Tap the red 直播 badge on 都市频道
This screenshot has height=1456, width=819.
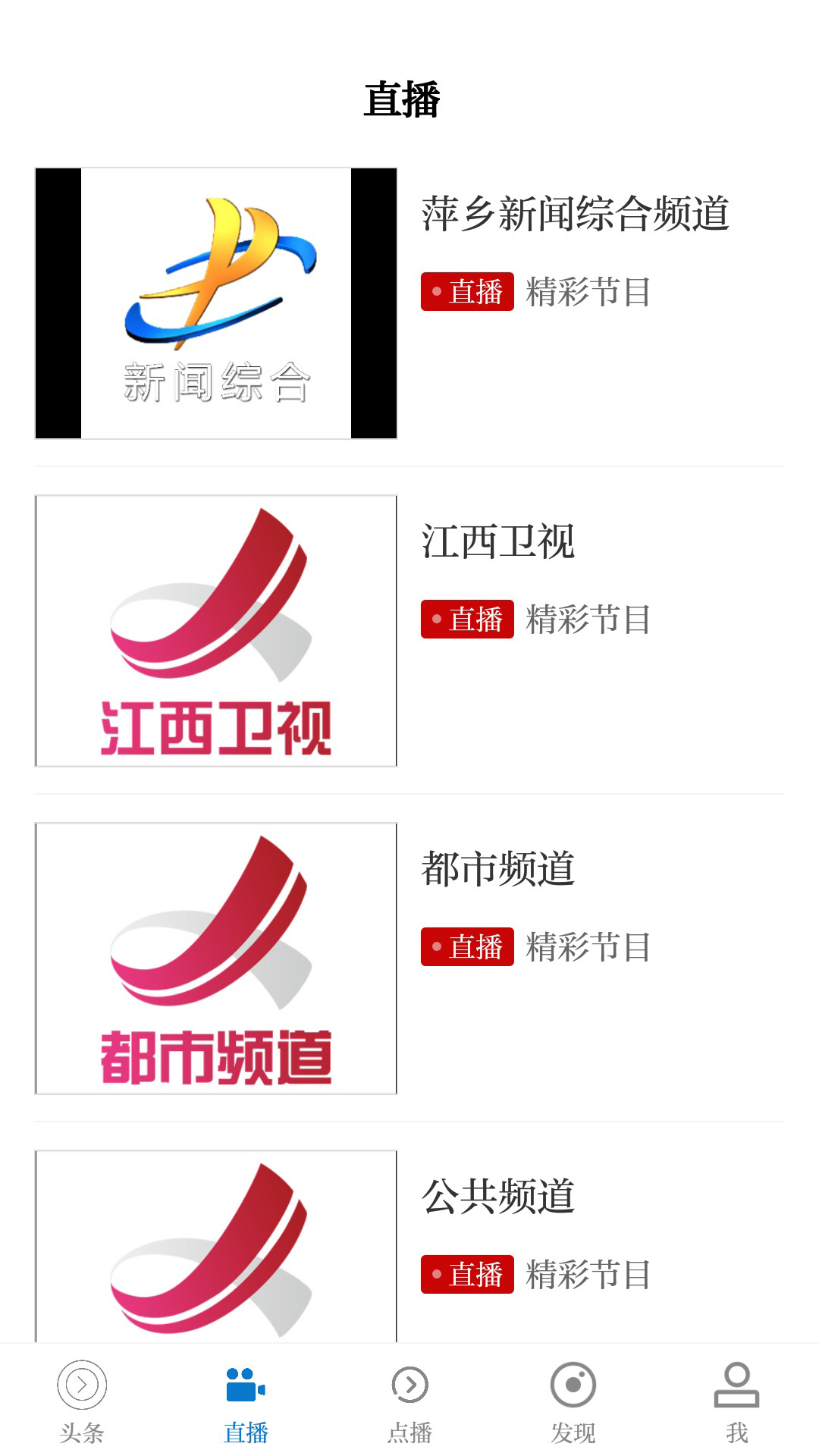click(x=468, y=946)
